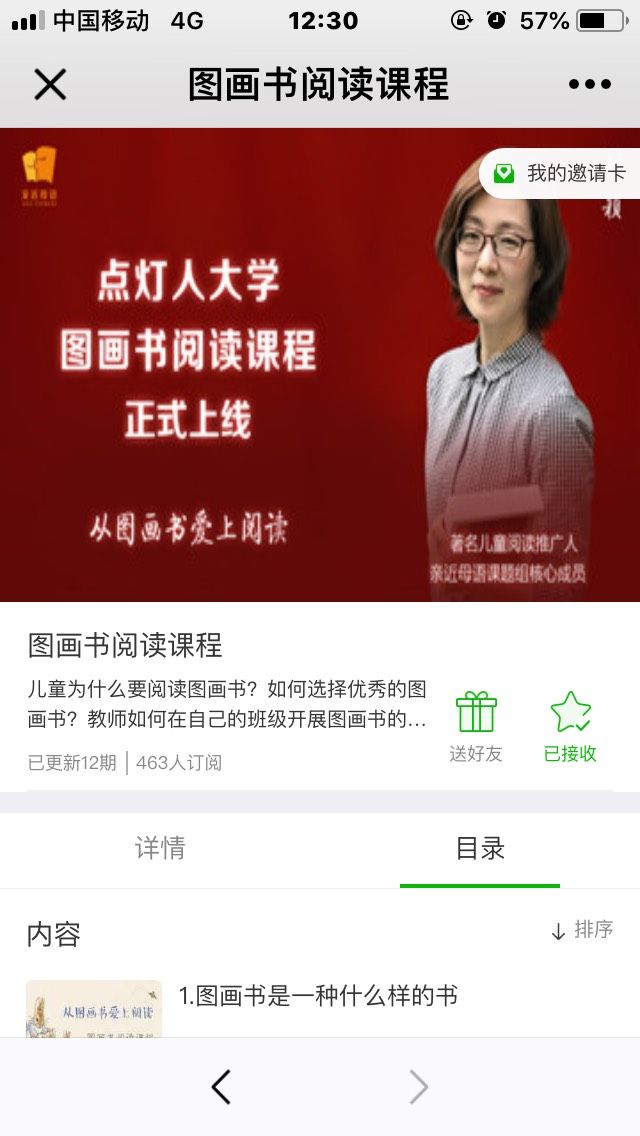Switch to the 详情 tab
640x1136 pixels.
160,848
